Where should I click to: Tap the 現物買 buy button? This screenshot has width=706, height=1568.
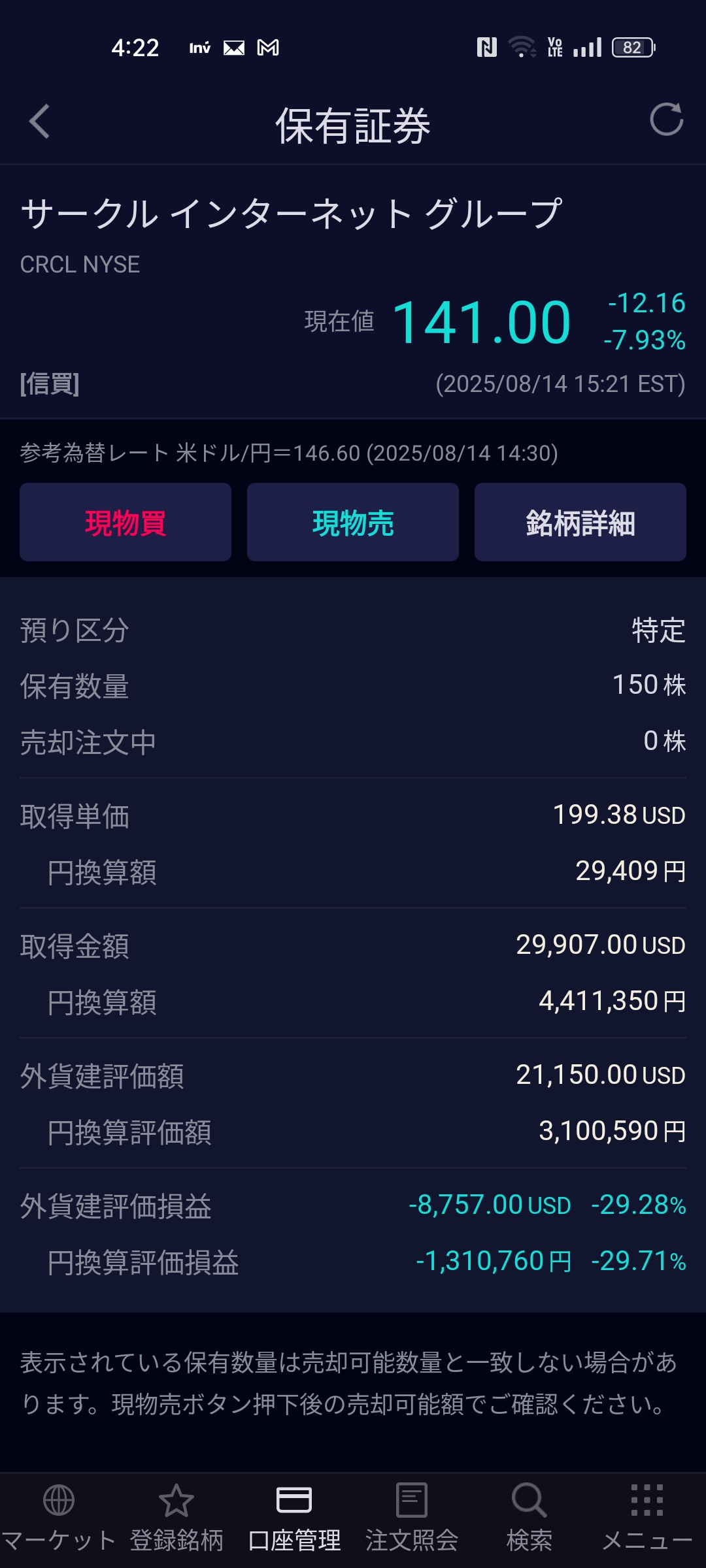click(126, 522)
